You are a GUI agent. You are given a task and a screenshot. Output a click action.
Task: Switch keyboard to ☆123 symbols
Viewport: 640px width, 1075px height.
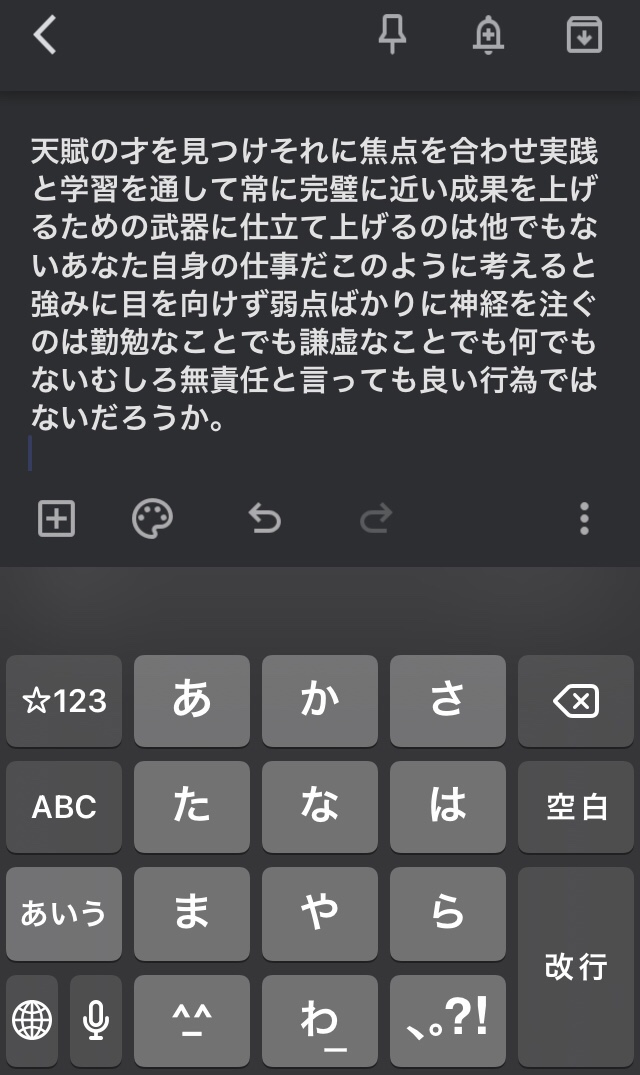point(64,701)
